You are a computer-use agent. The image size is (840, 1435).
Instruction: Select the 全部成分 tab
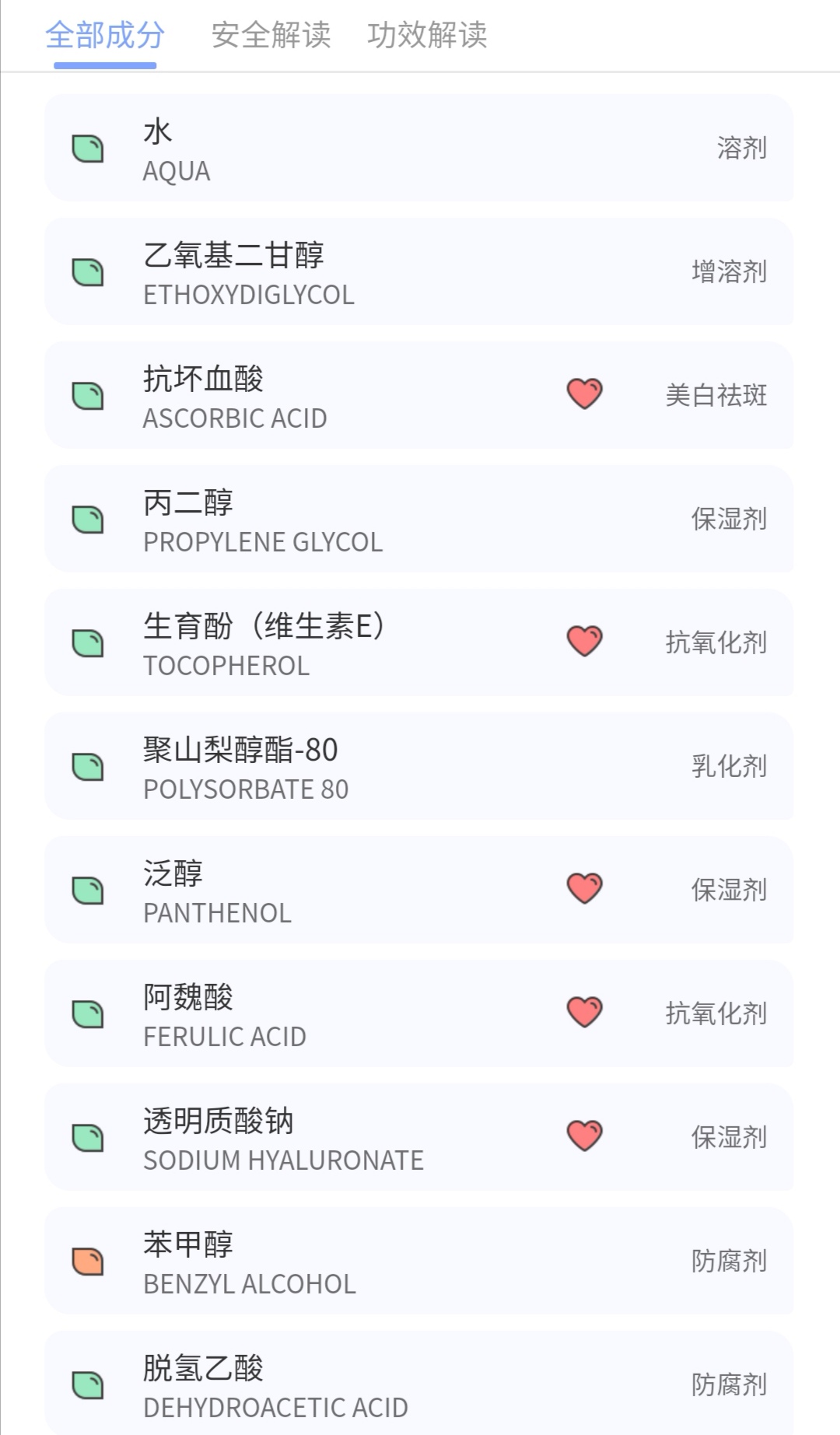(x=105, y=35)
